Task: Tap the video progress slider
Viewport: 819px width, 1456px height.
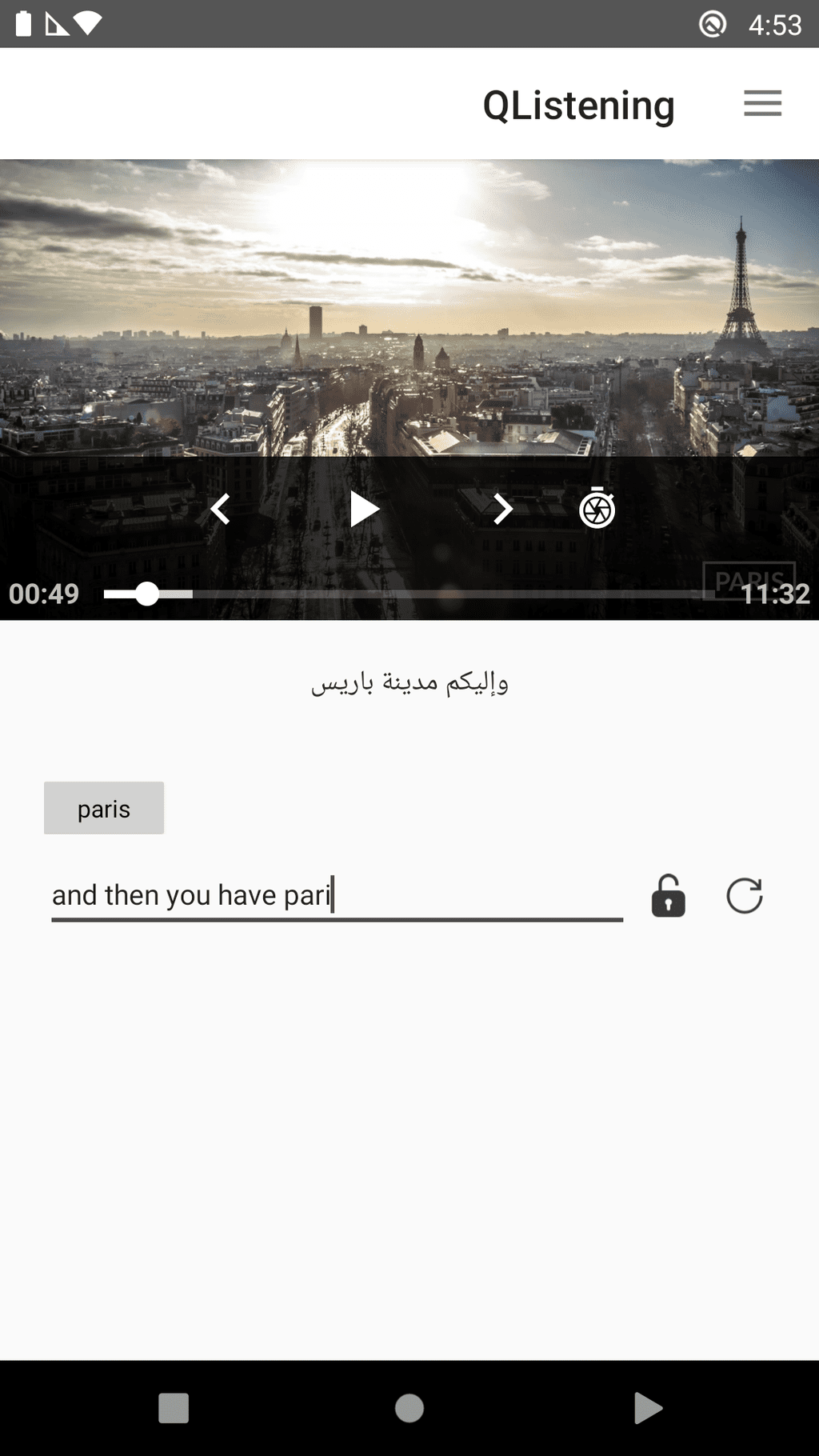Action: (408, 594)
